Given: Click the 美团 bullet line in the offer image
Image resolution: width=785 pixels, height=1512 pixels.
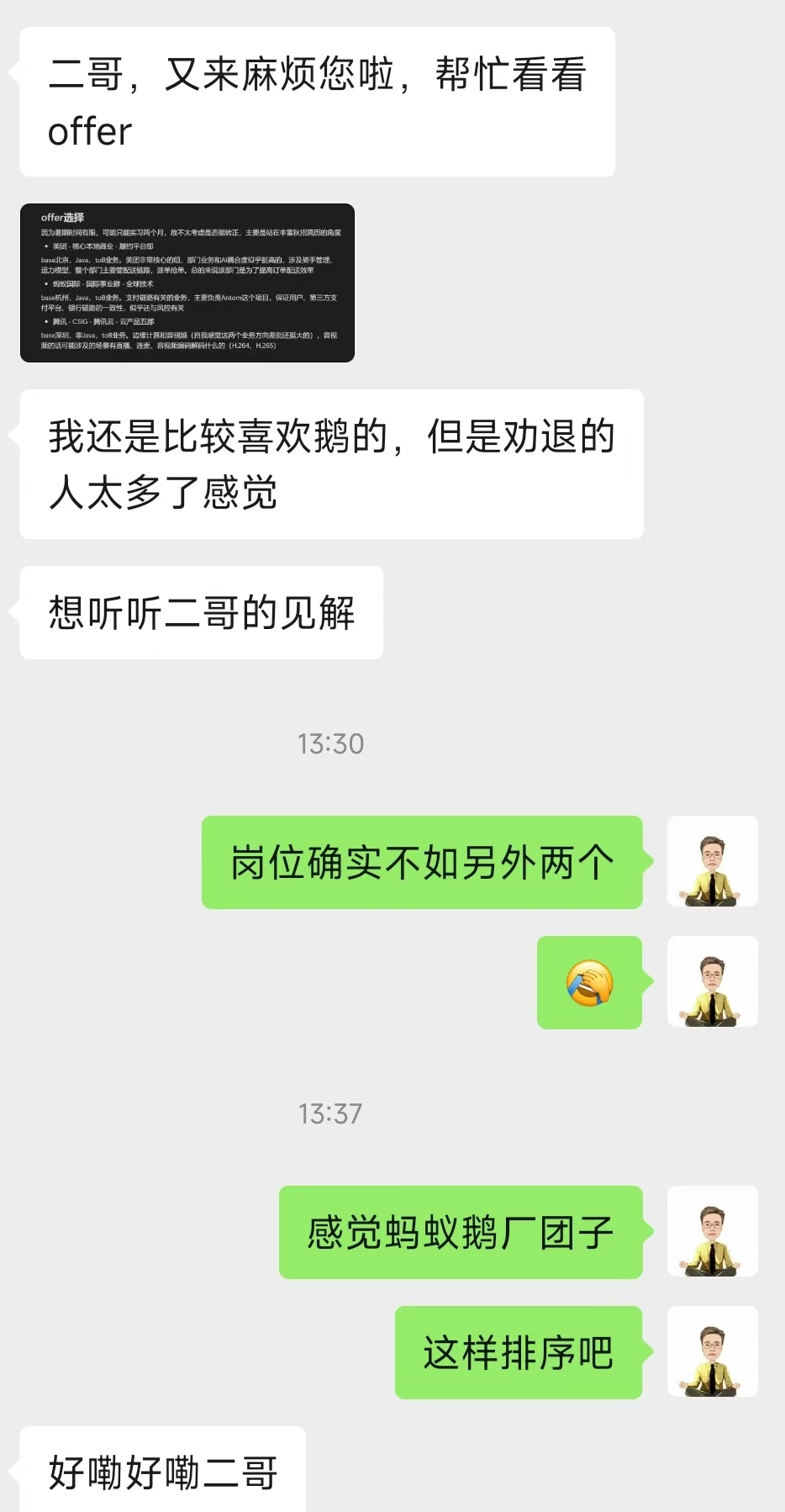Looking at the screenshot, I should point(101,247).
